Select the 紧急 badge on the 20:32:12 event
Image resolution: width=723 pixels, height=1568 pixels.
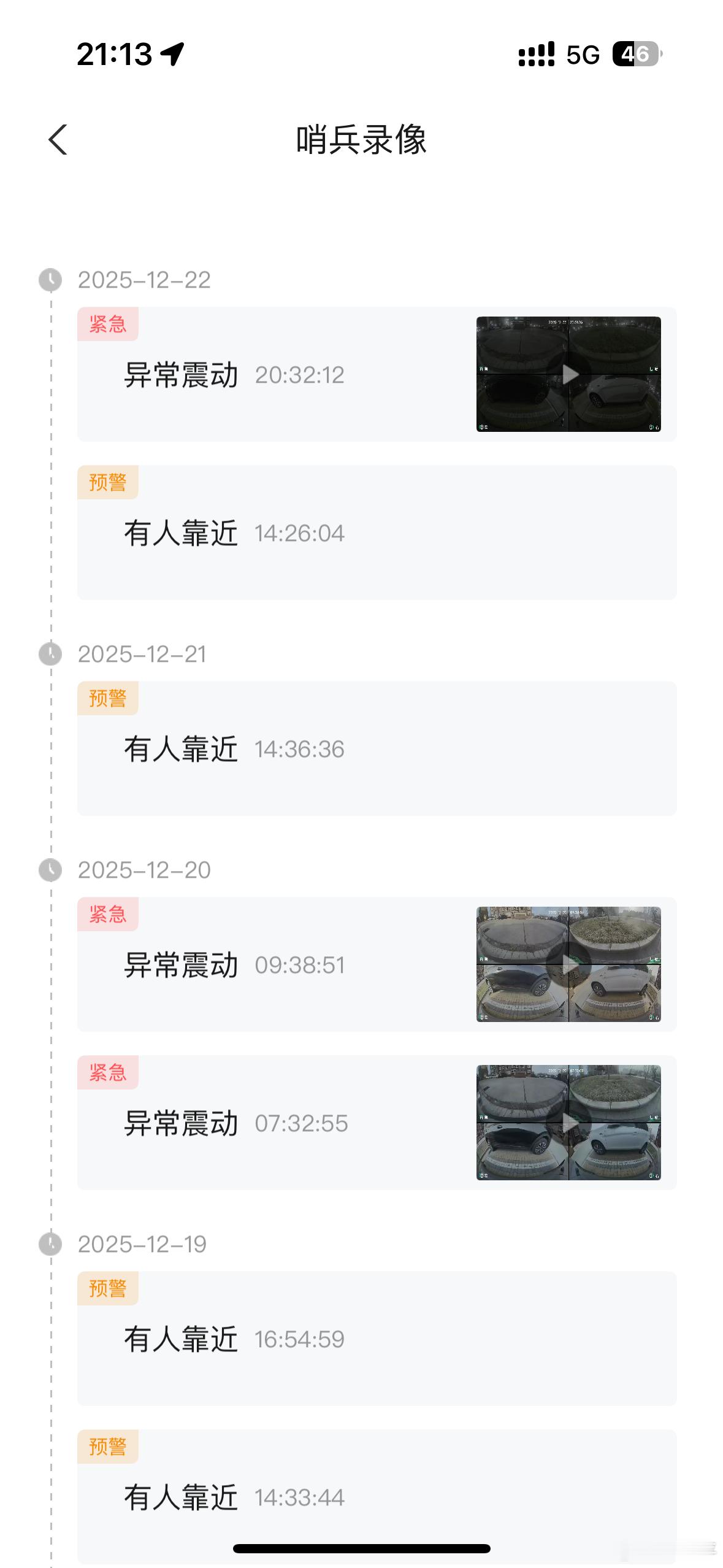[x=108, y=325]
